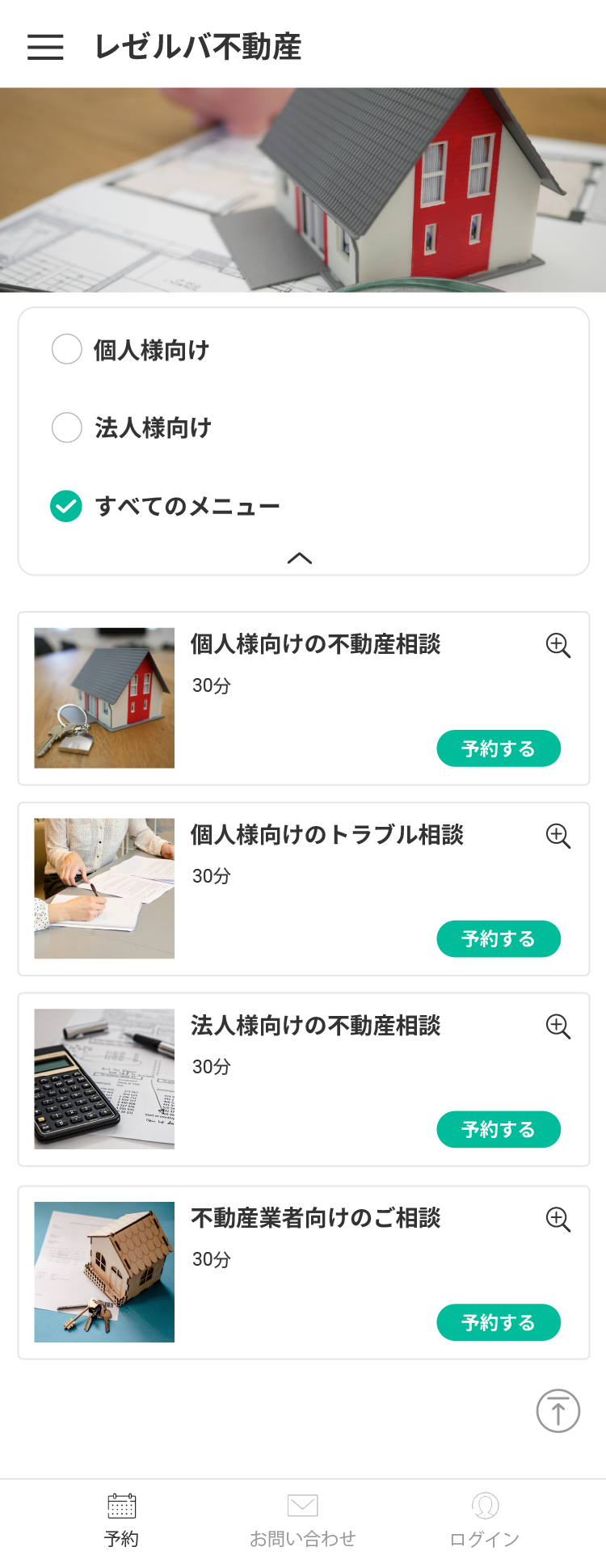The width and height of the screenshot is (606, 1568).
Task: Magnify details of 個人様向けのトラブル相談
Action: click(x=558, y=836)
